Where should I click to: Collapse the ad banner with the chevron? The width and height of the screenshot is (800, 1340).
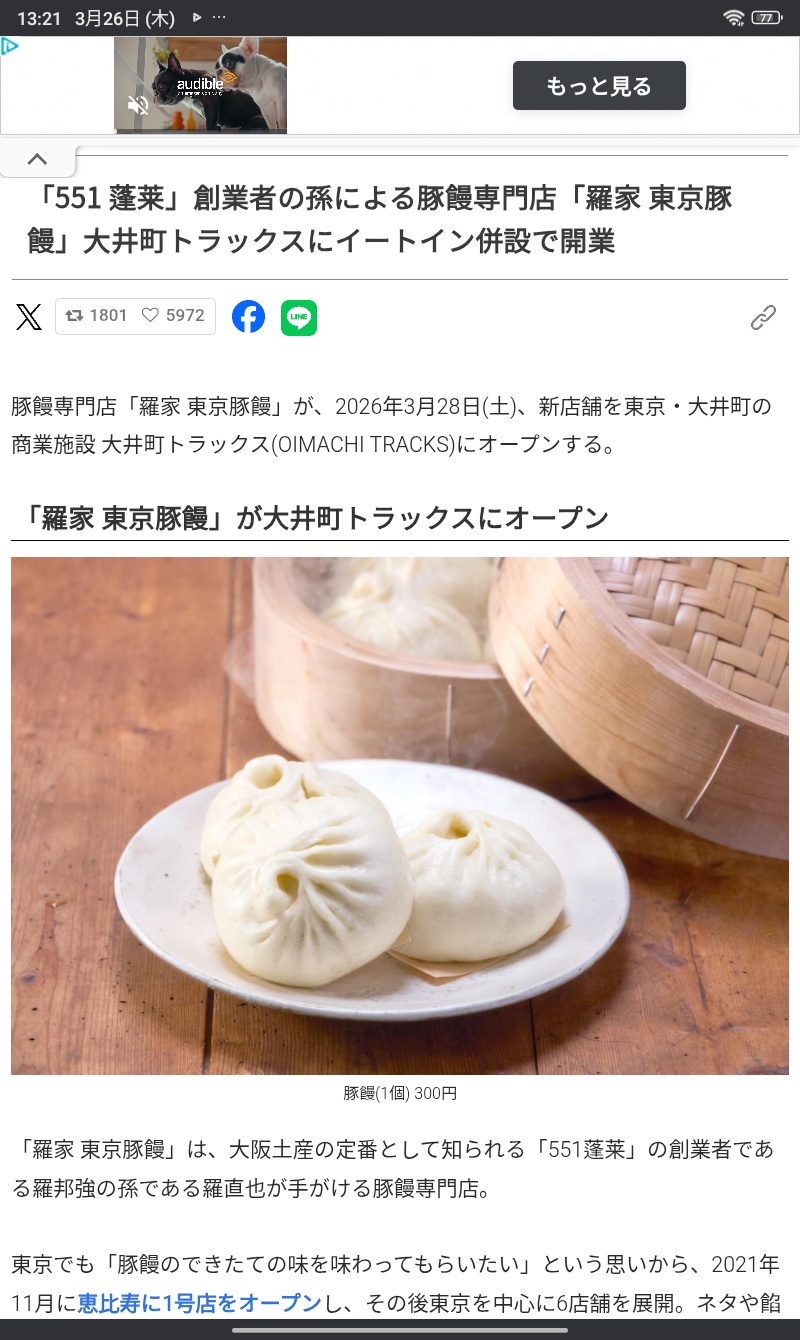click(x=37, y=159)
